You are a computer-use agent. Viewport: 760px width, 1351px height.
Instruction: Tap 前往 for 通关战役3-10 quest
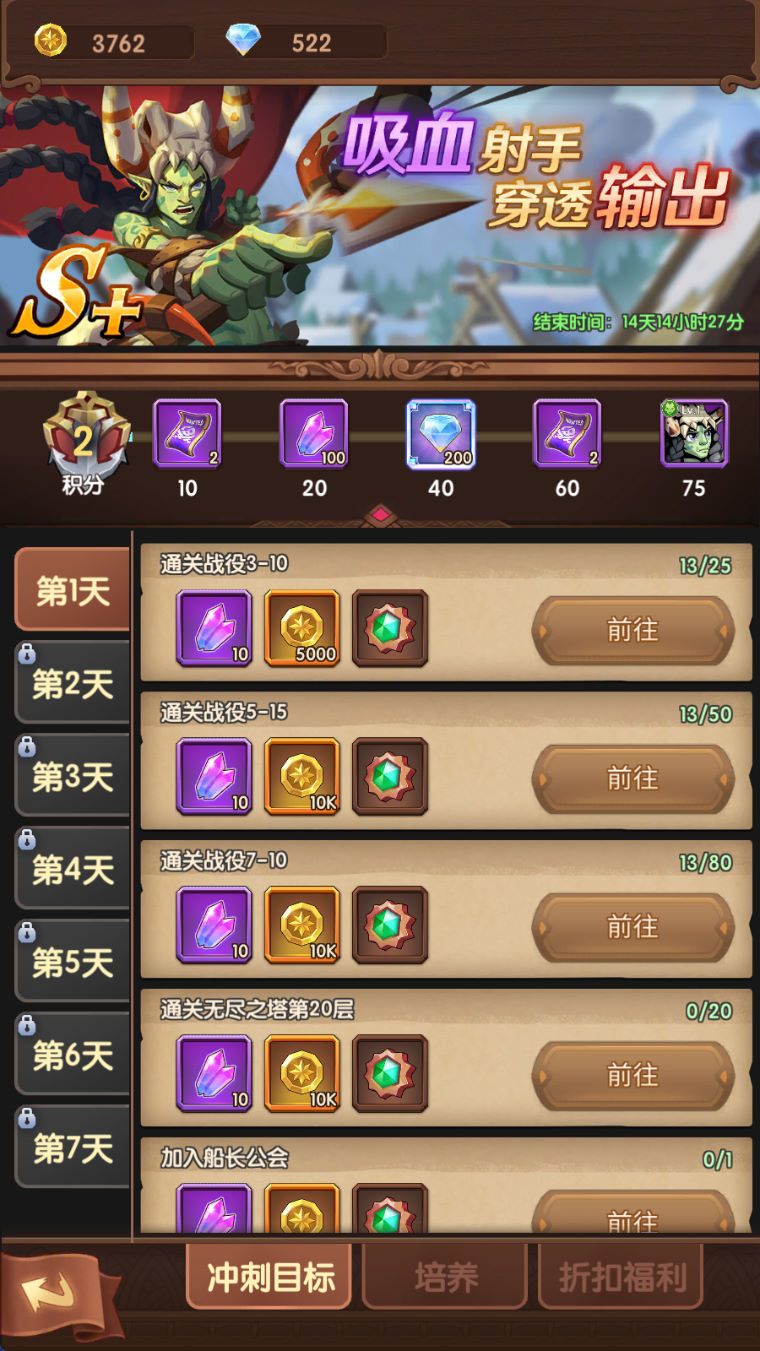(632, 630)
